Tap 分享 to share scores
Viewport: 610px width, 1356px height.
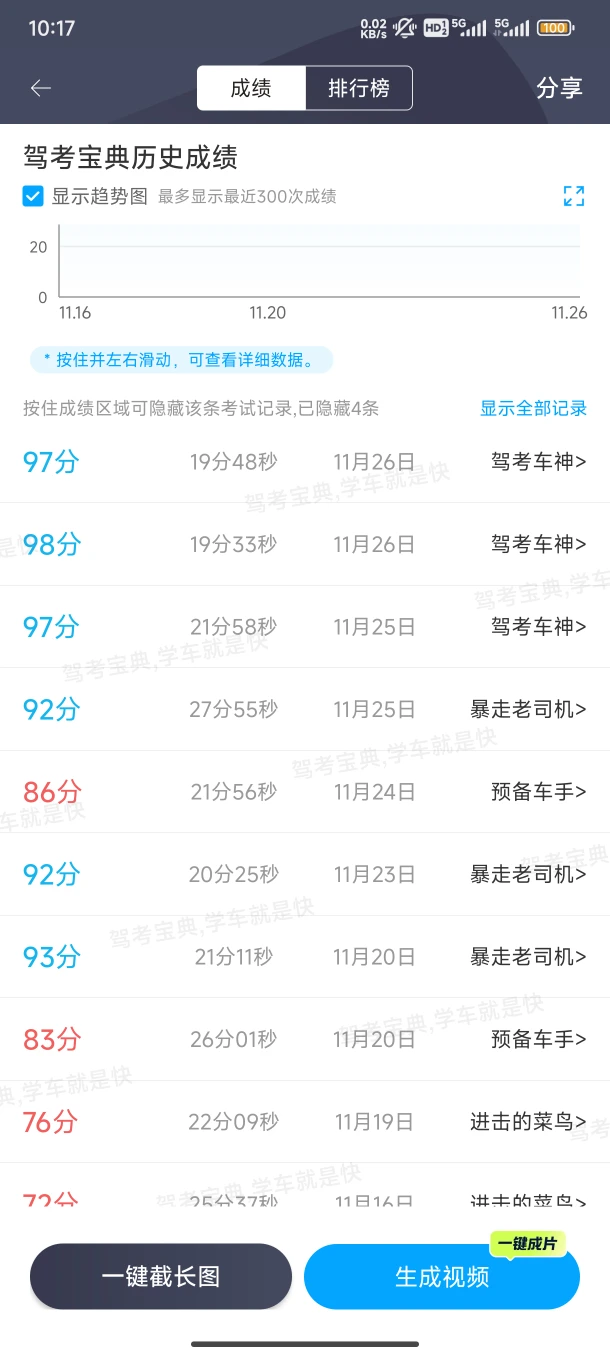click(559, 88)
